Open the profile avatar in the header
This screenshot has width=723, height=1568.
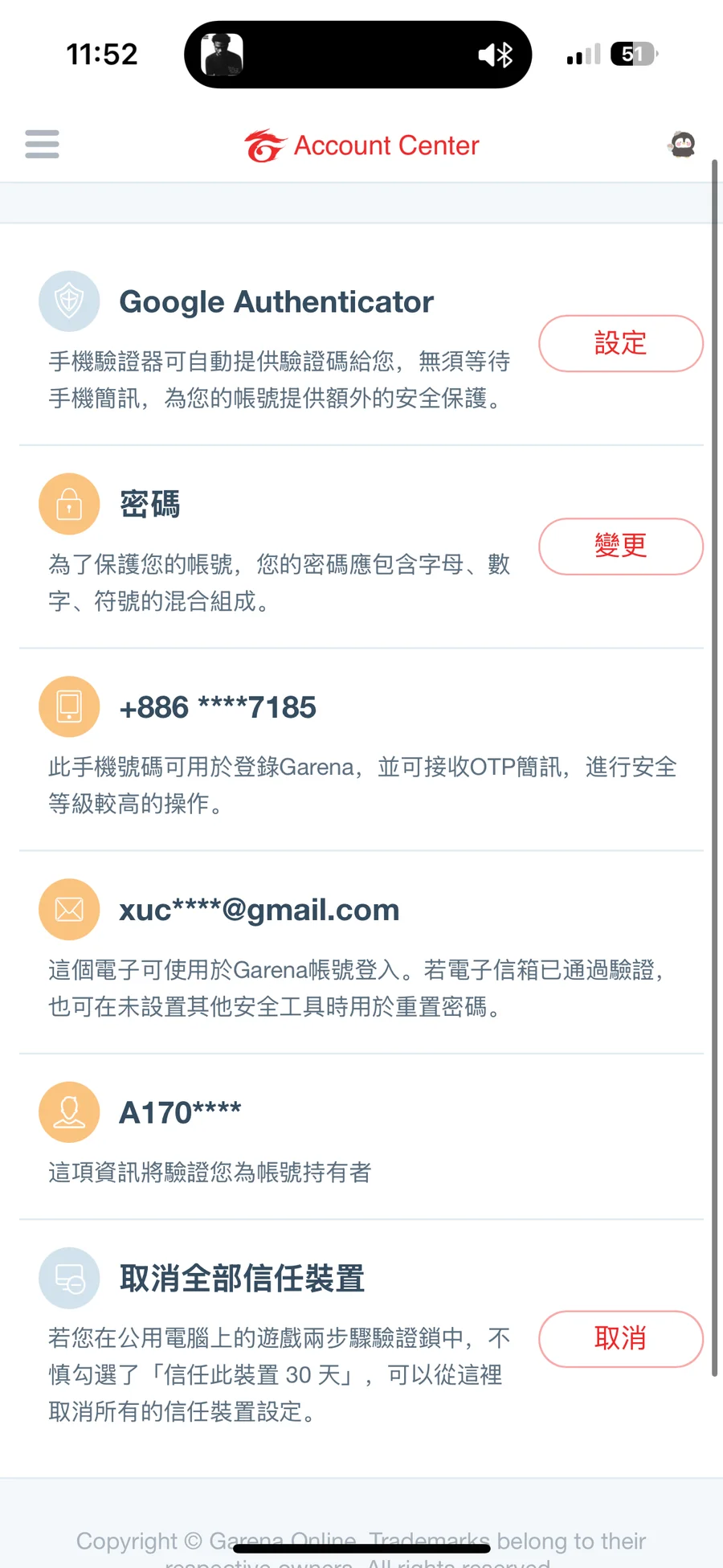pyautogui.click(x=682, y=145)
